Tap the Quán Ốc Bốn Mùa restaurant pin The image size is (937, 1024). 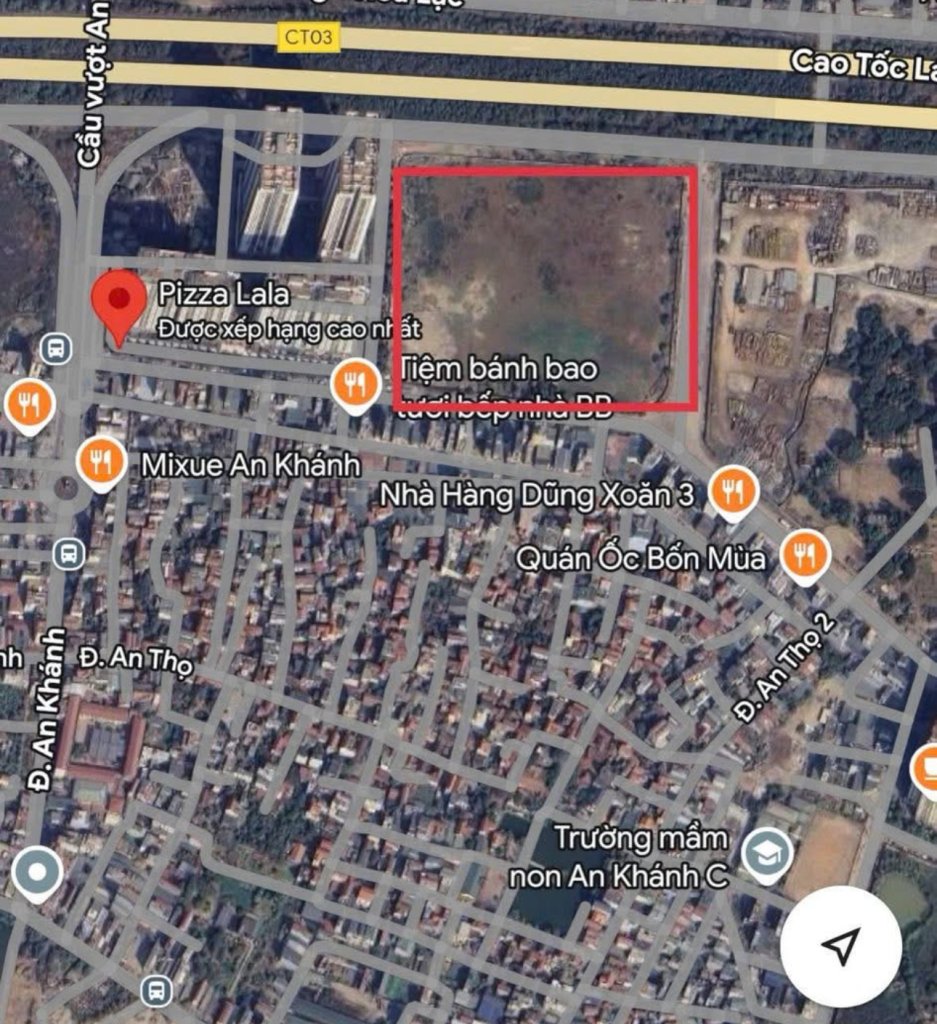point(804,556)
